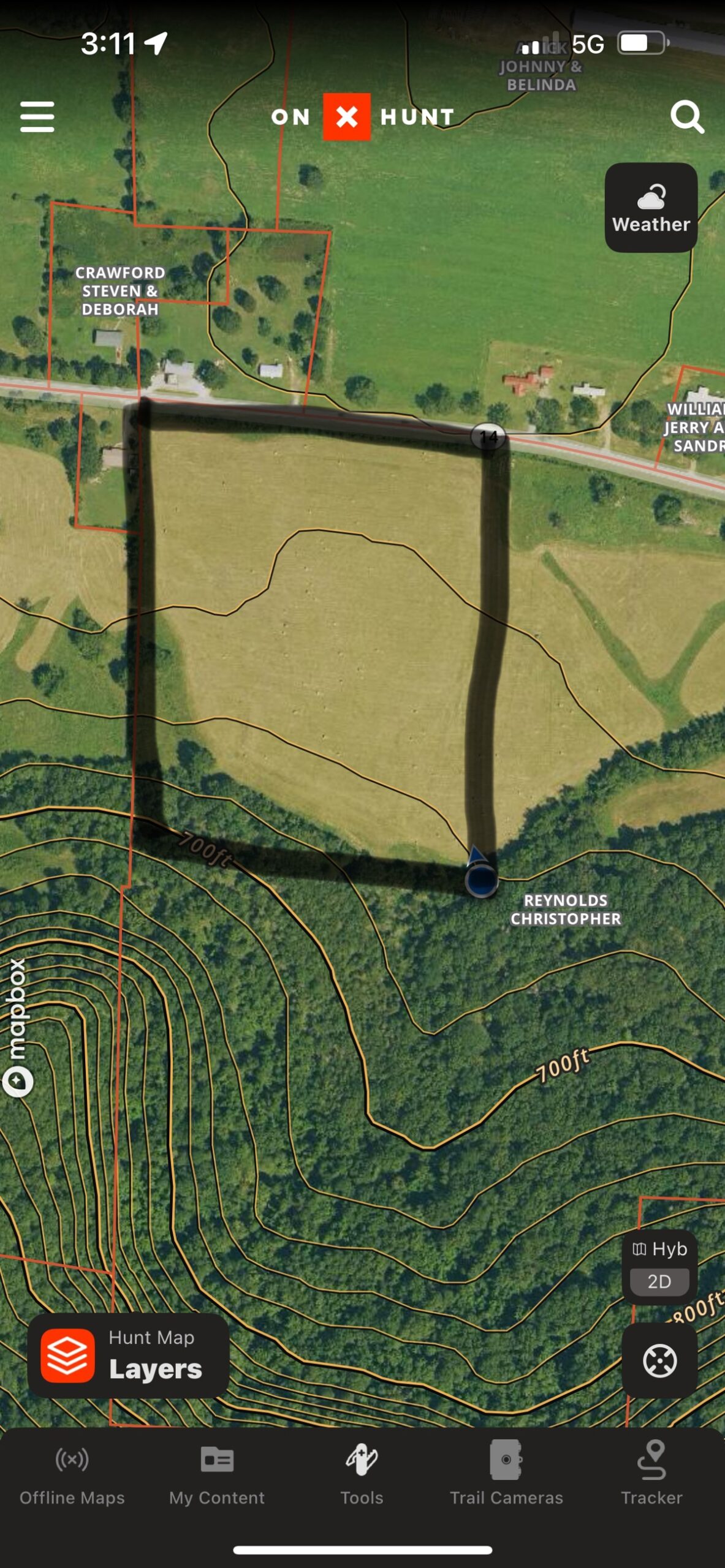Select the Crawford Steven & Deborah parcel
Screen dimensions: 725x1568
tap(120, 290)
